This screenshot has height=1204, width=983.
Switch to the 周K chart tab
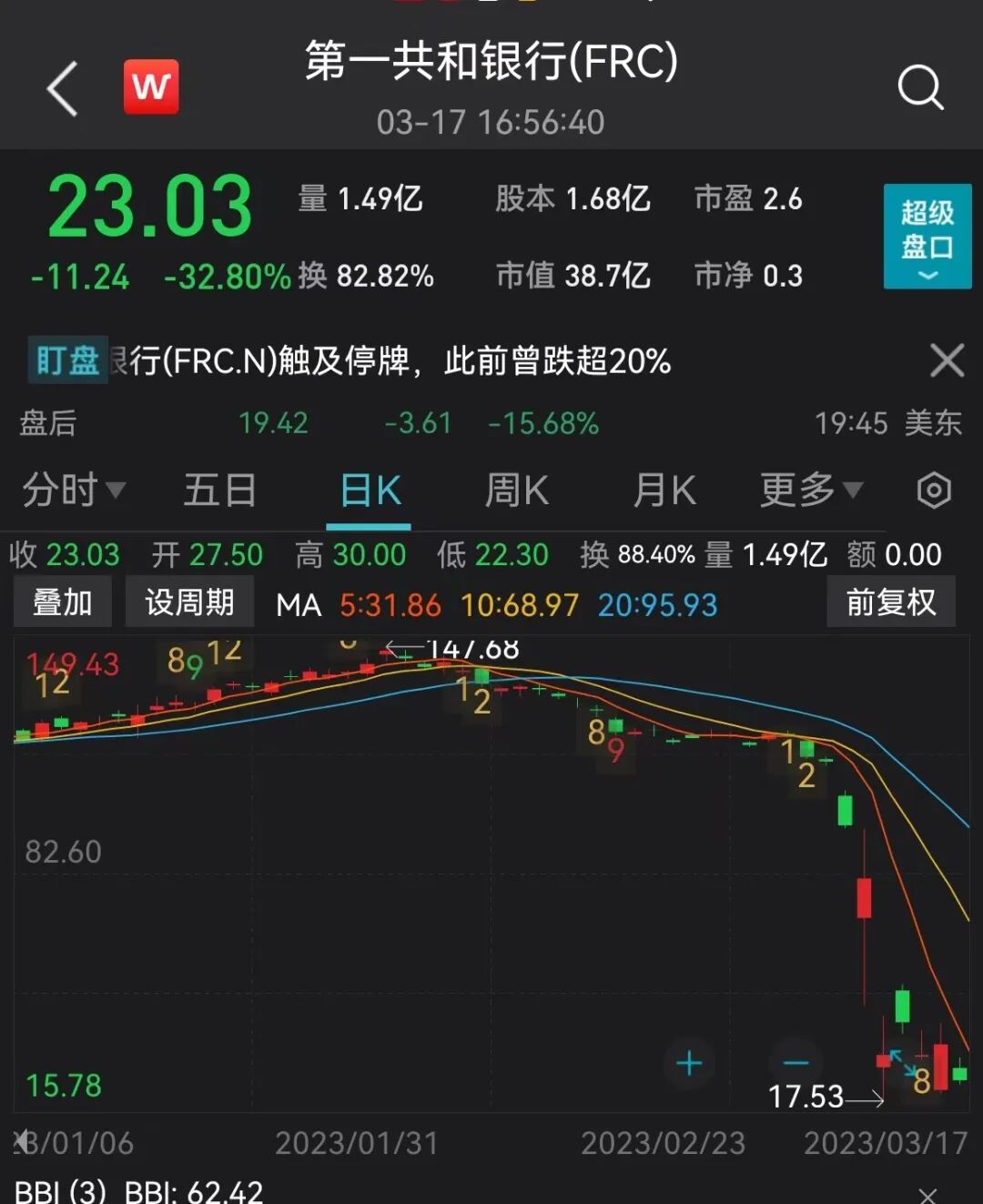(516, 491)
